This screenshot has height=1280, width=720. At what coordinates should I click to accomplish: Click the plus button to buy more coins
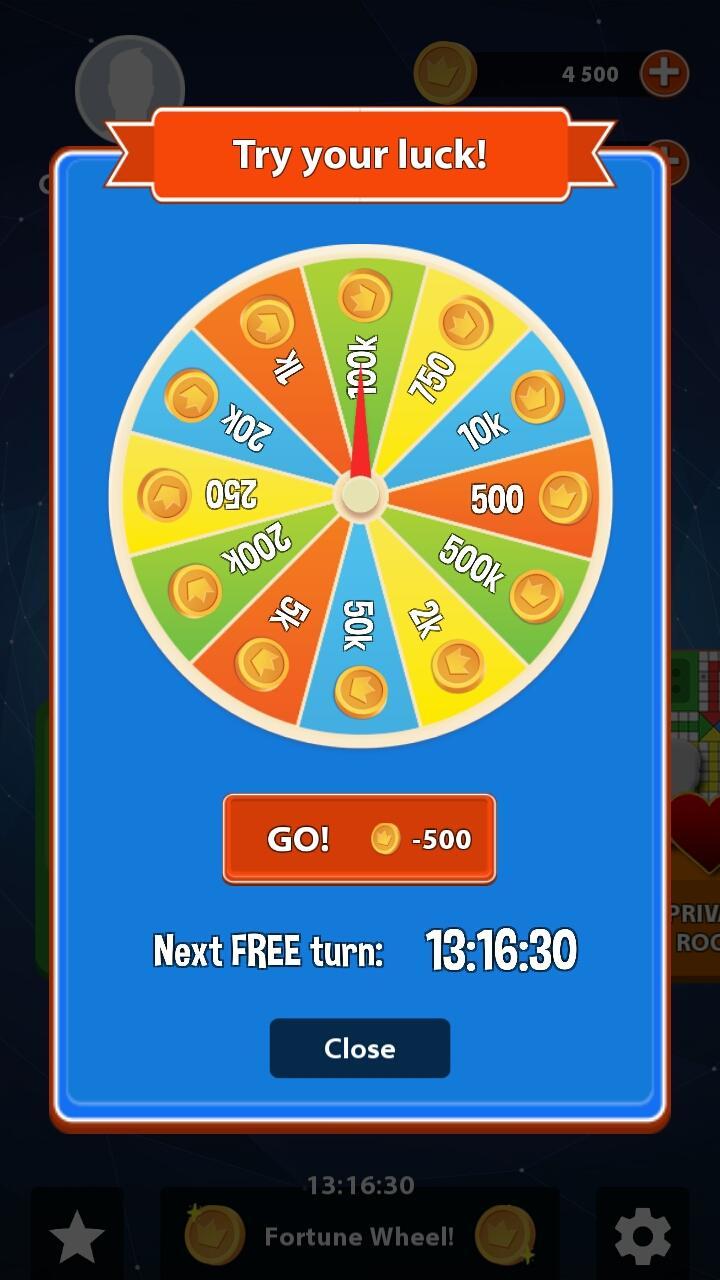tap(665, 73)
